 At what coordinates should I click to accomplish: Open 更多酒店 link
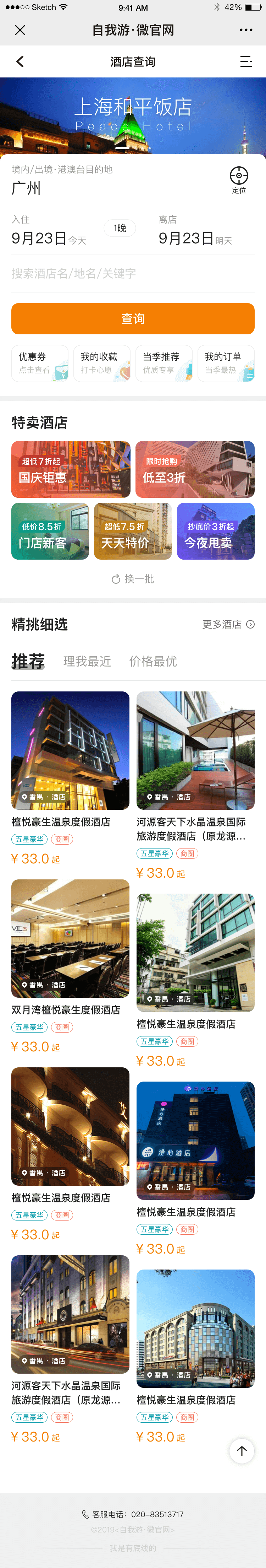[228, 624]
